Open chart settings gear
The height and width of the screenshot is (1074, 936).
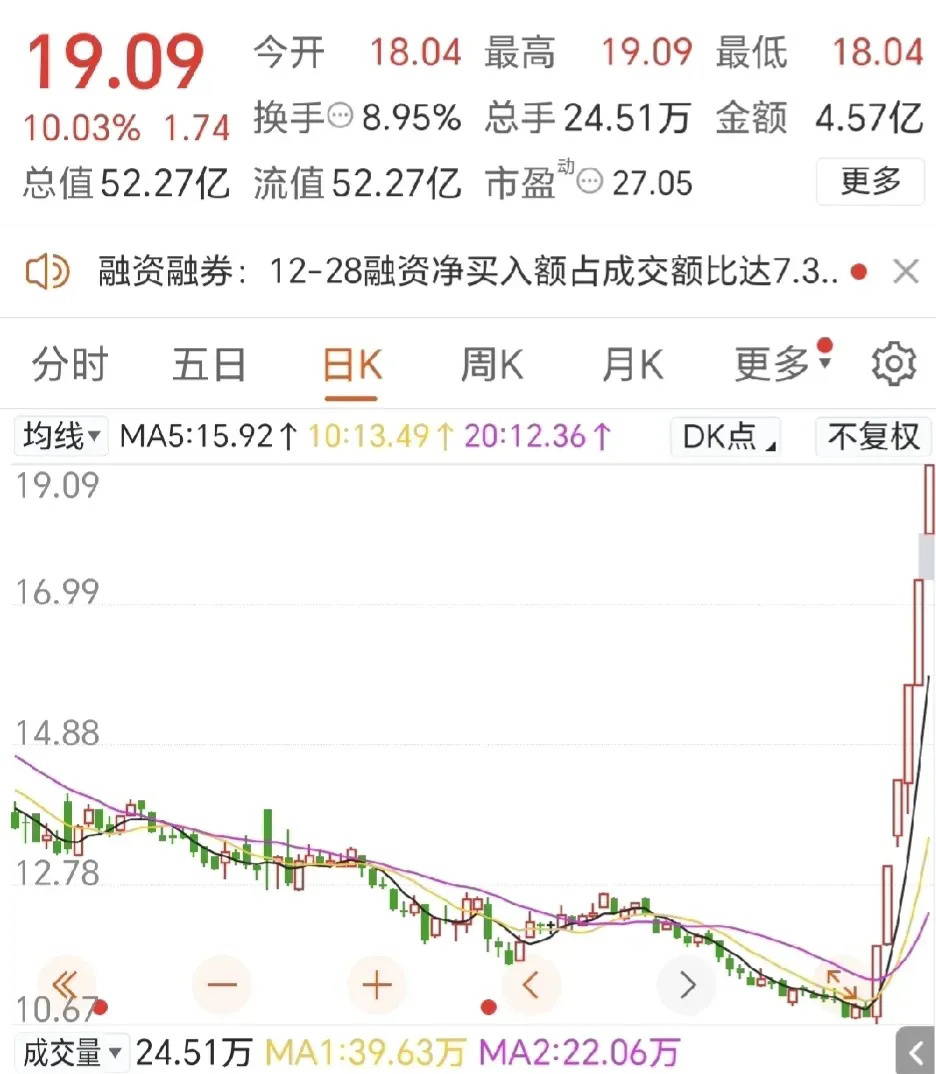coord(893,365)
